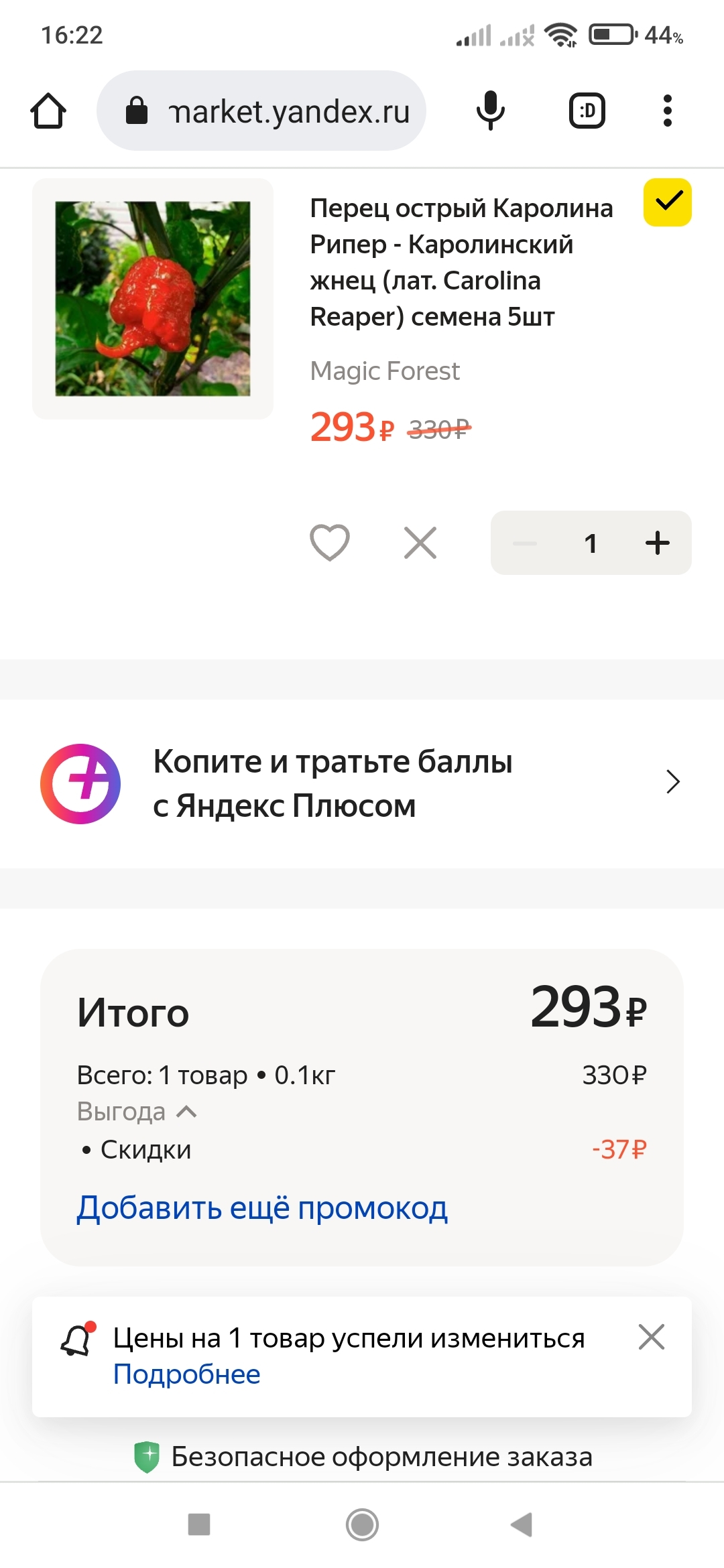Tap Добавить ещё промокод link
The image size is (724, 1568).
click(x=262, y=1208)
